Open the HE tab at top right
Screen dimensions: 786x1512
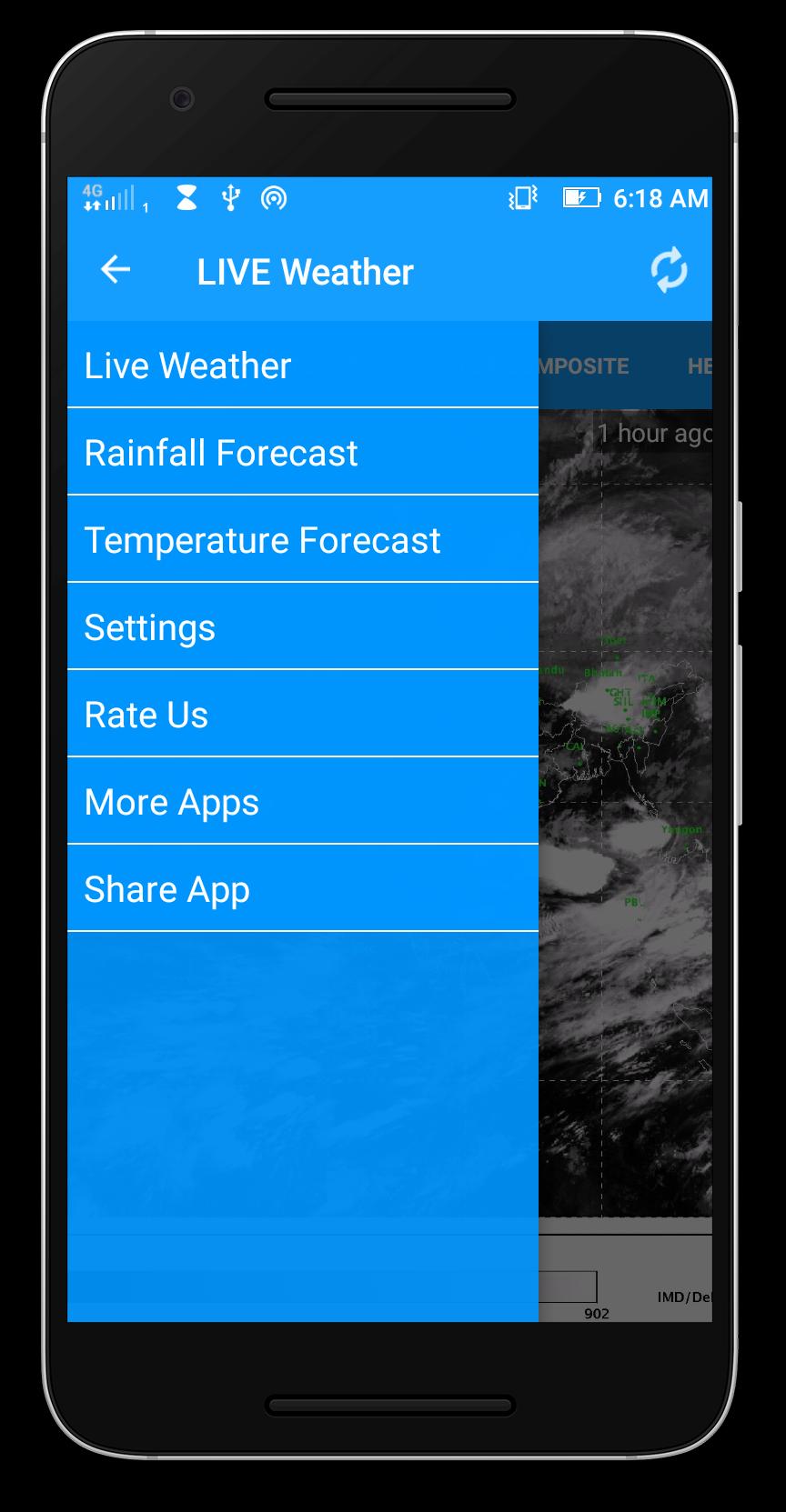point(700,365)
